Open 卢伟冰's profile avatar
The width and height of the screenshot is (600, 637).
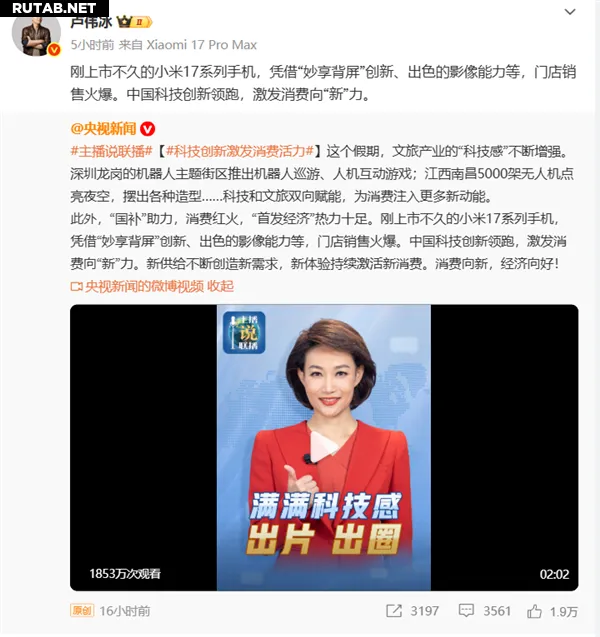[x=35, y=32]
